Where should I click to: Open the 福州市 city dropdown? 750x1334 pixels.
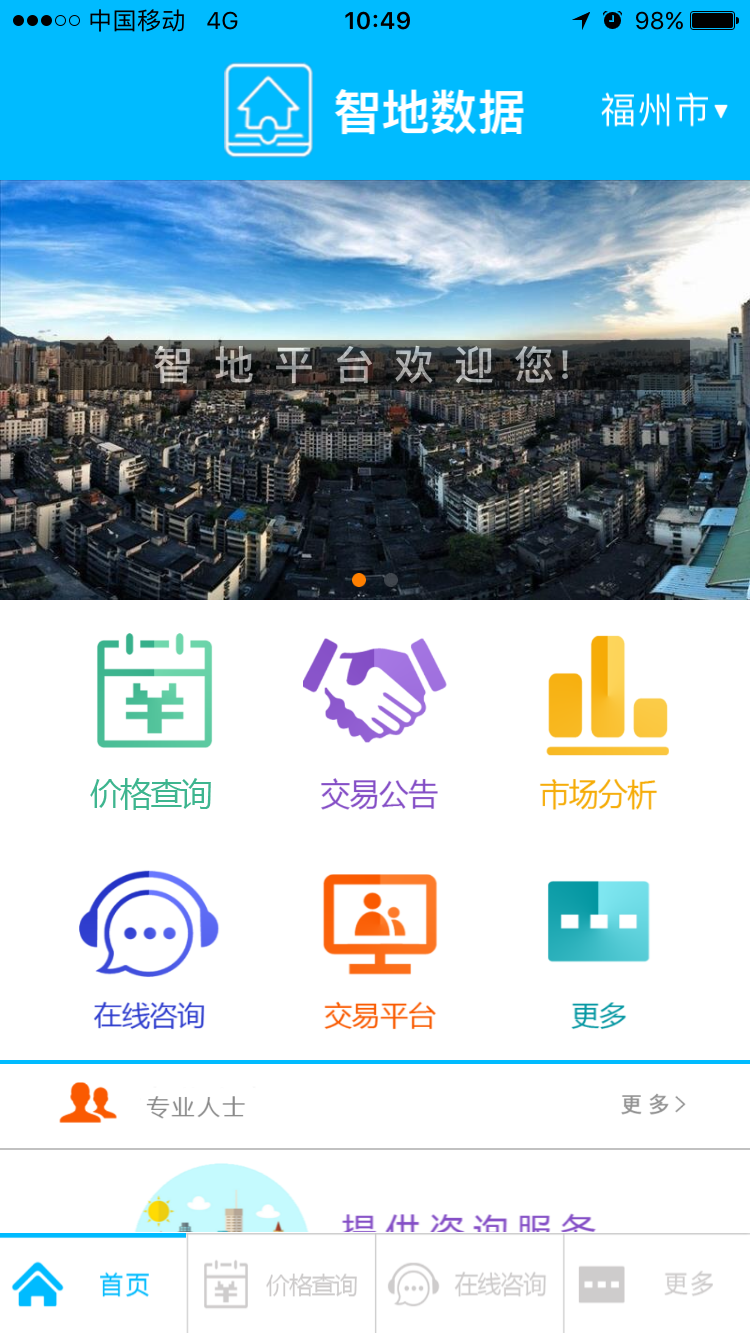pos(664,110)
